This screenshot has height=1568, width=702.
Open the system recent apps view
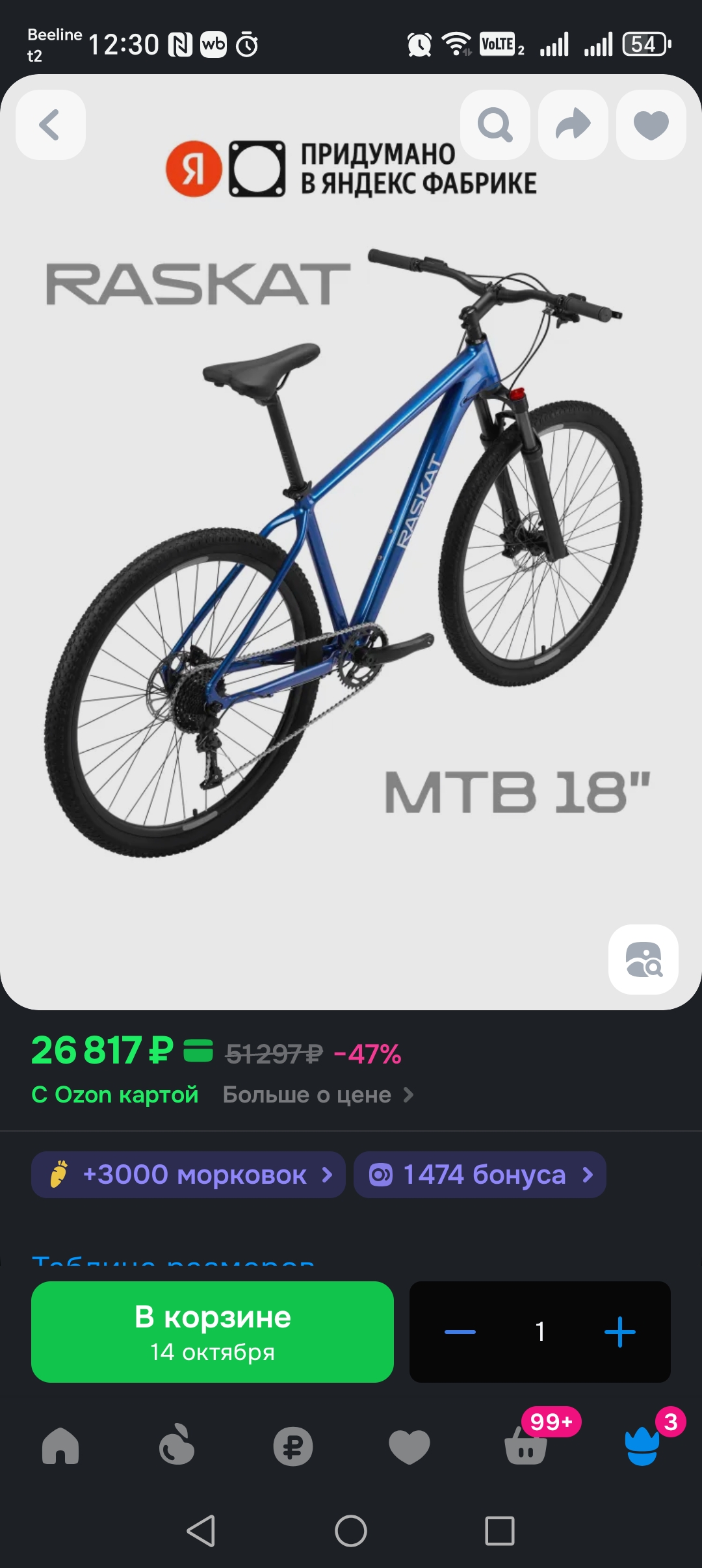point(500,1531)
